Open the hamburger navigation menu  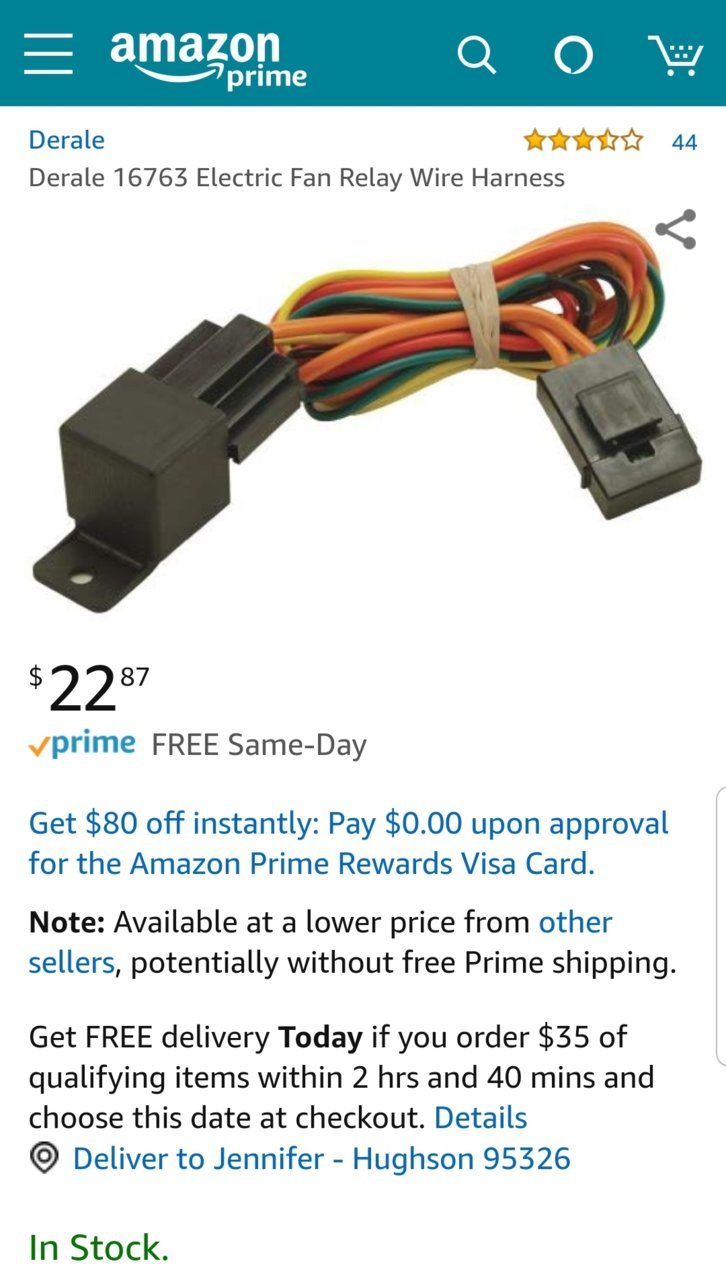point(49,53)
